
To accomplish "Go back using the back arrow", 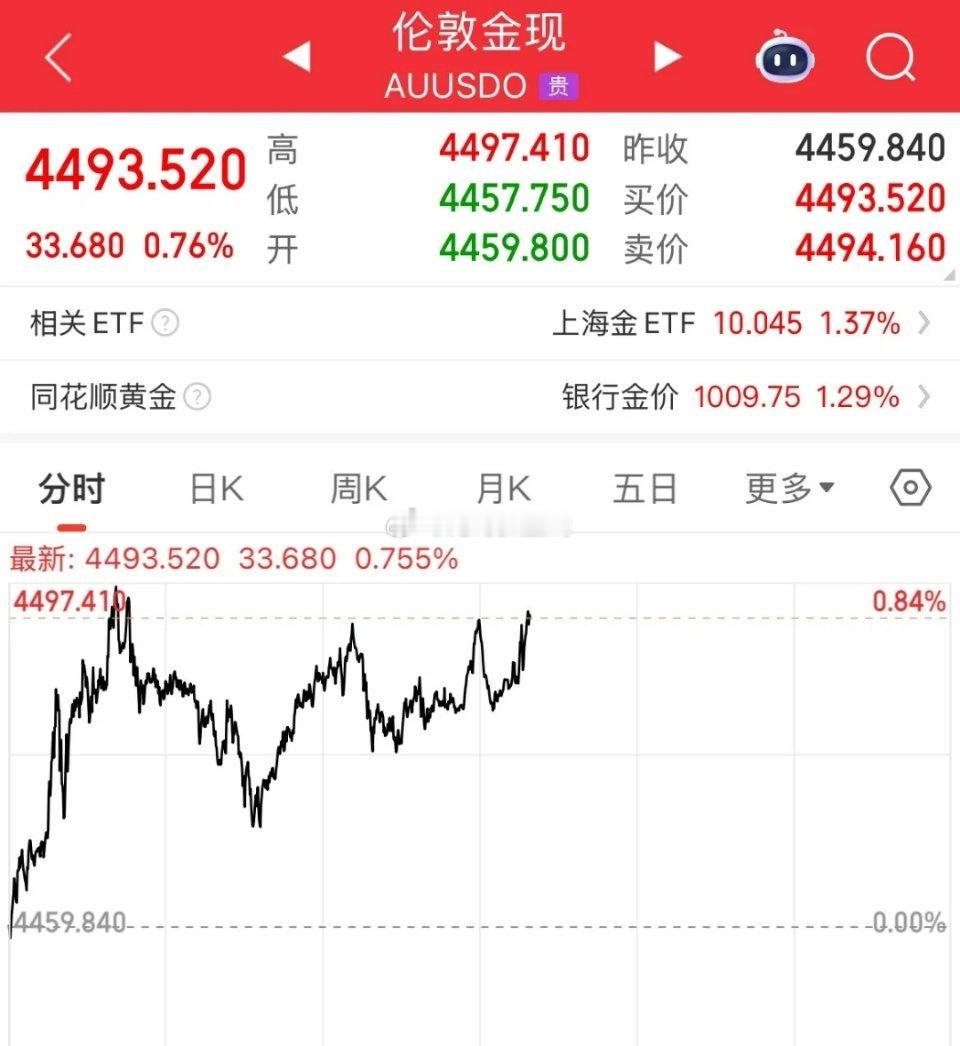I will 57,58.
